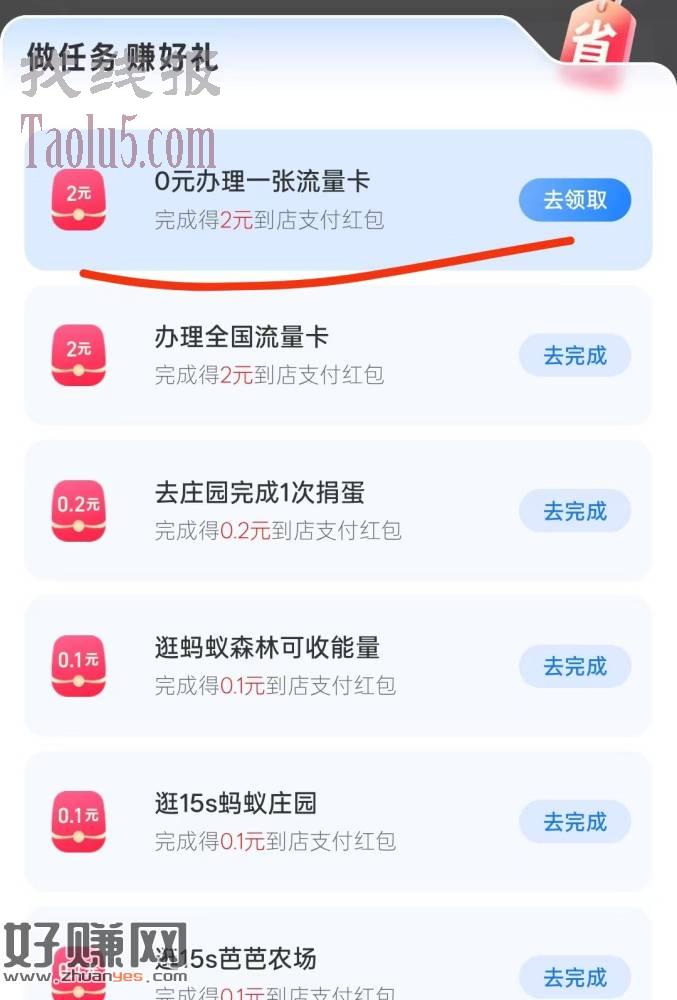The height and width of the screenshot is (1000, 677).
Task: Tap 去完成 for 办理全国流量卡
Action: pyautogui.click(x=575, y=356)
